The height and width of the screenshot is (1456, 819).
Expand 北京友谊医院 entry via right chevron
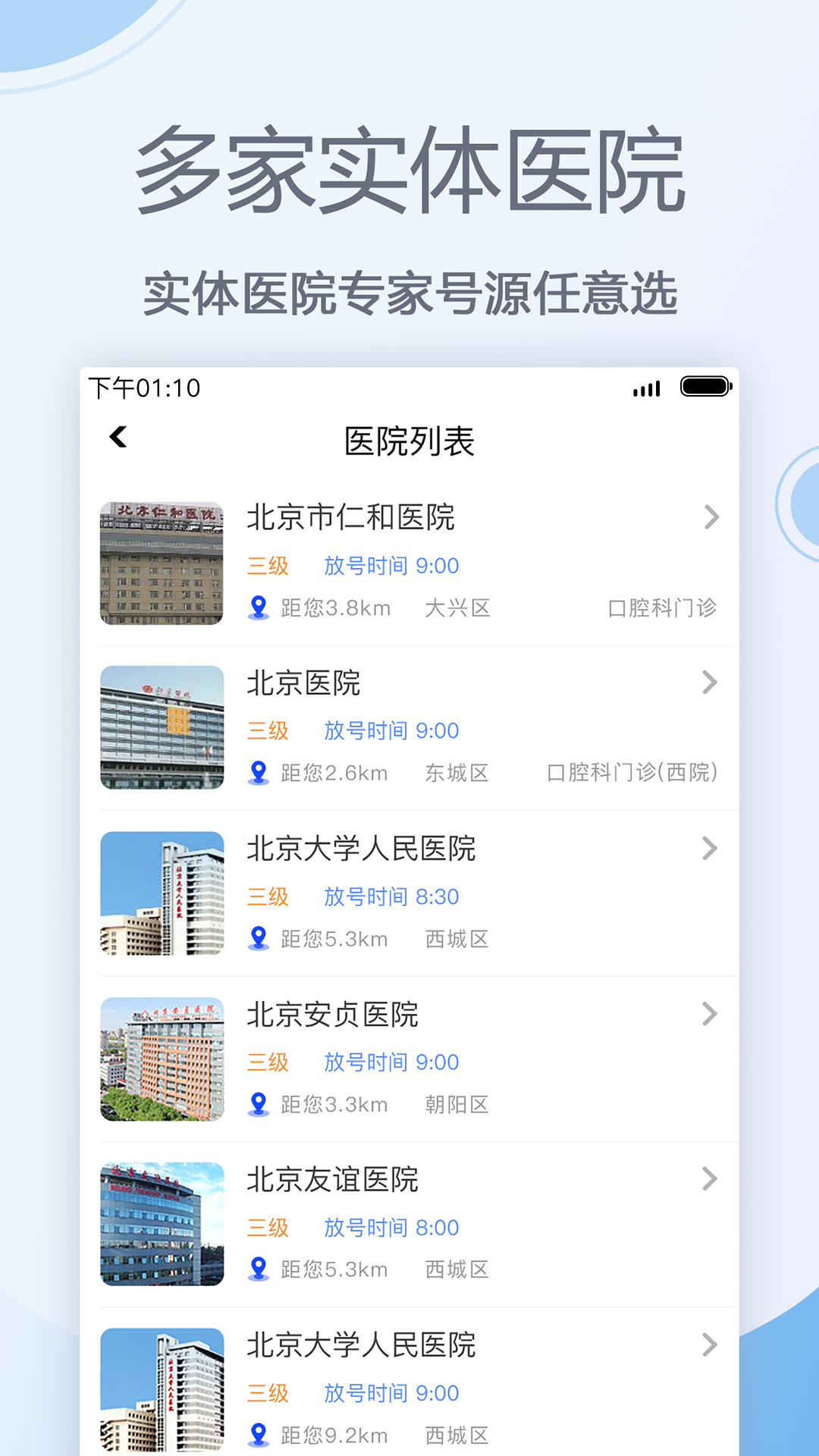click(711, 1178)
